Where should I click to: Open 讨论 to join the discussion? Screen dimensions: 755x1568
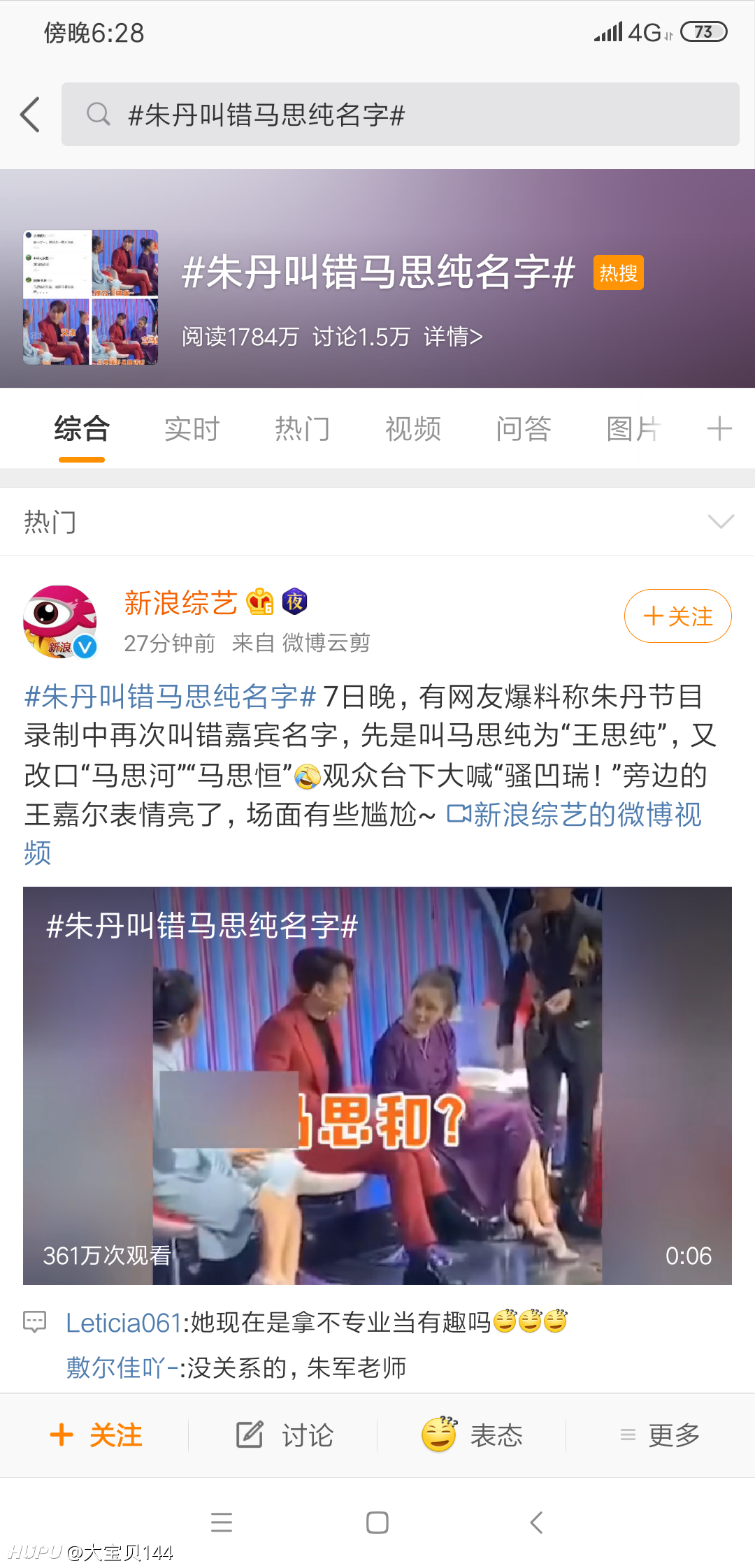coord(284,1435)
